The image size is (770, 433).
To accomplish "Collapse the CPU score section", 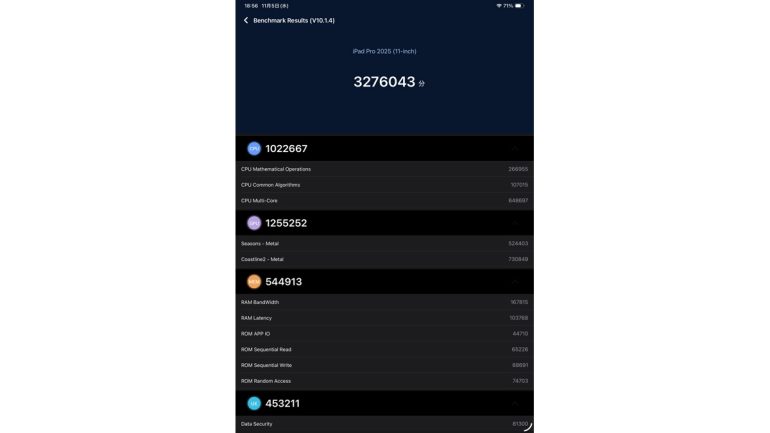I will click(514, 148).
